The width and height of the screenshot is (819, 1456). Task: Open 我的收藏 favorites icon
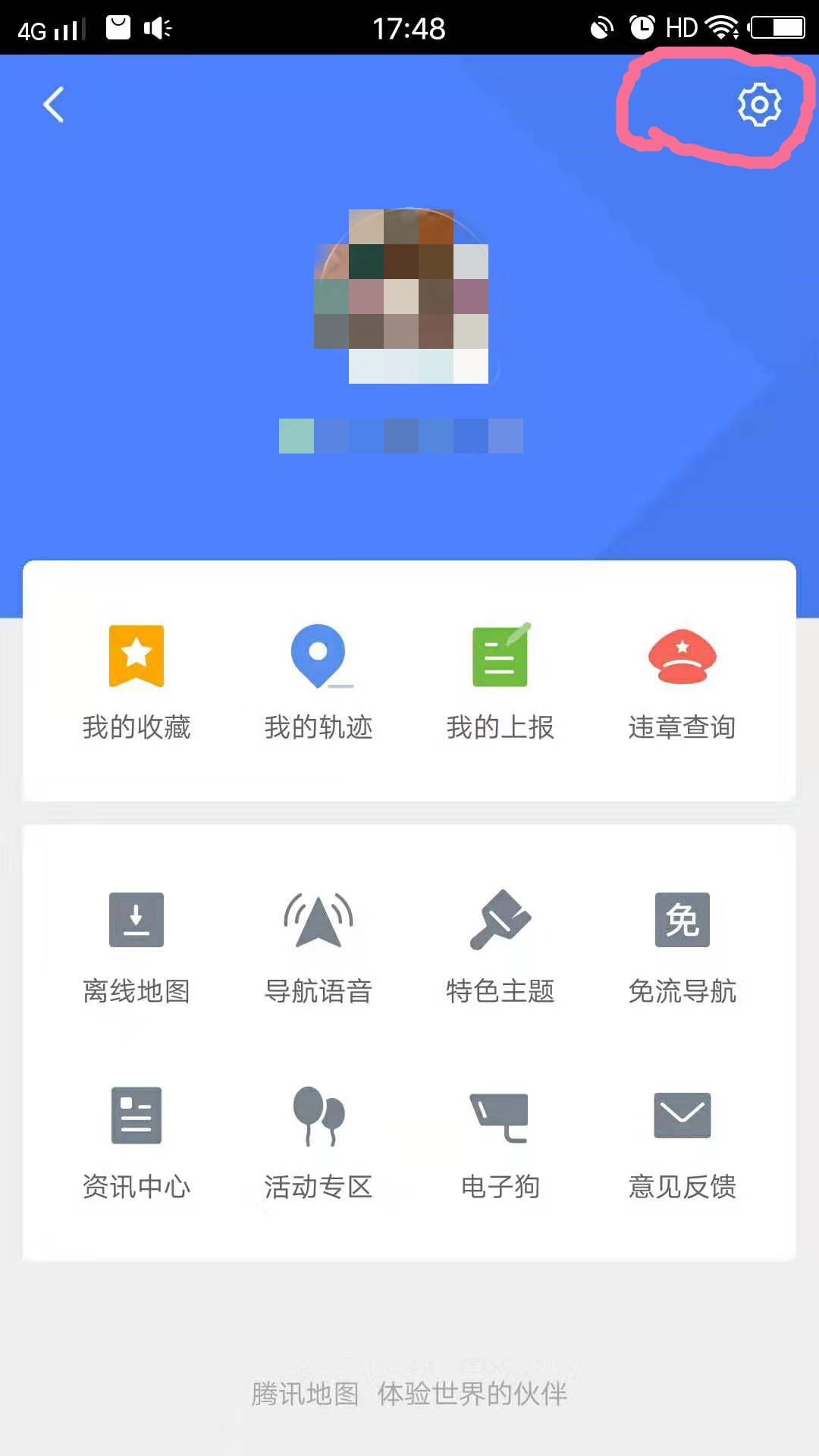pos(136,657)
